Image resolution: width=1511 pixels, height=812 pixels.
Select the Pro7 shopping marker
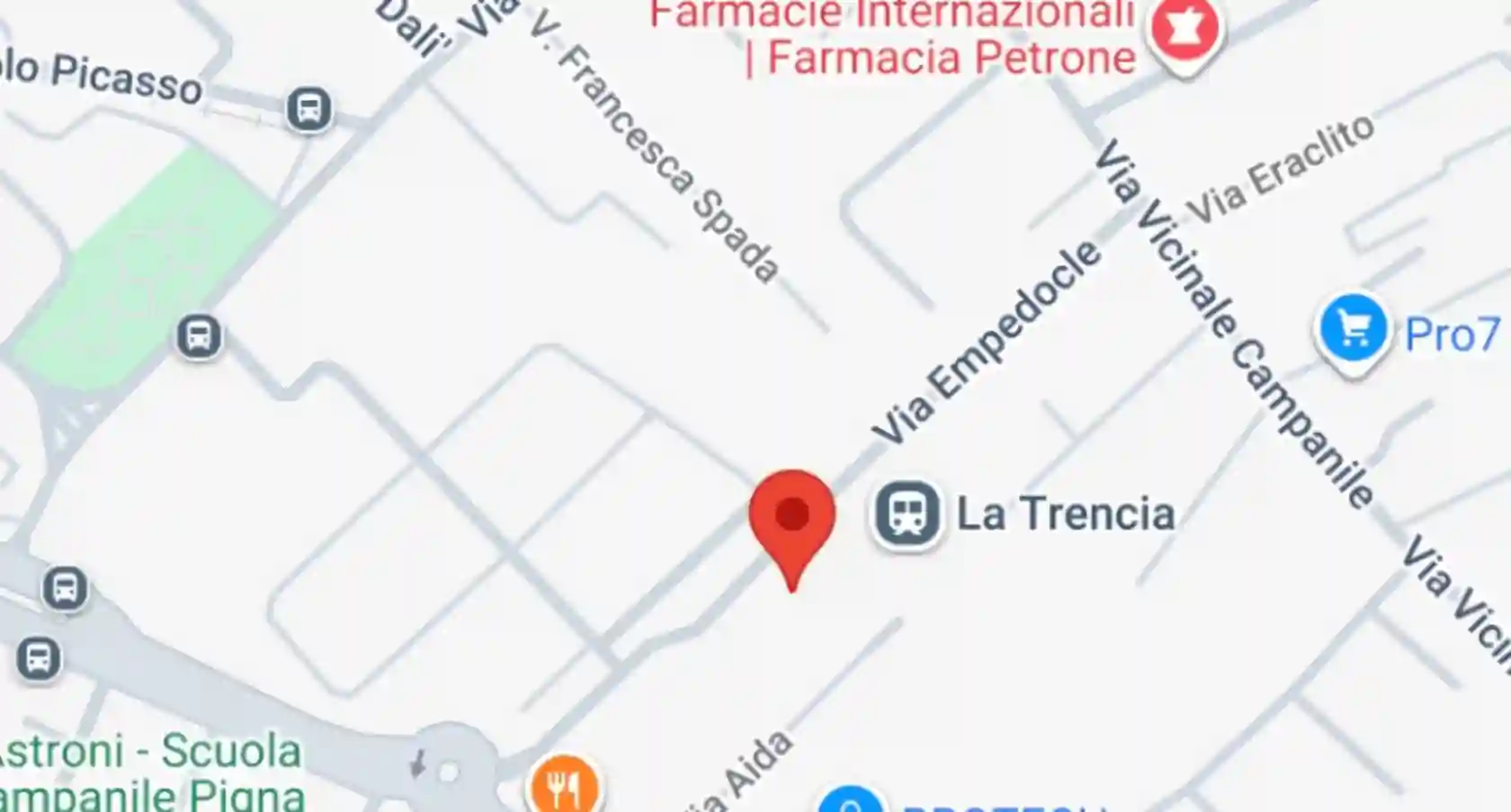pos(1353,330)
